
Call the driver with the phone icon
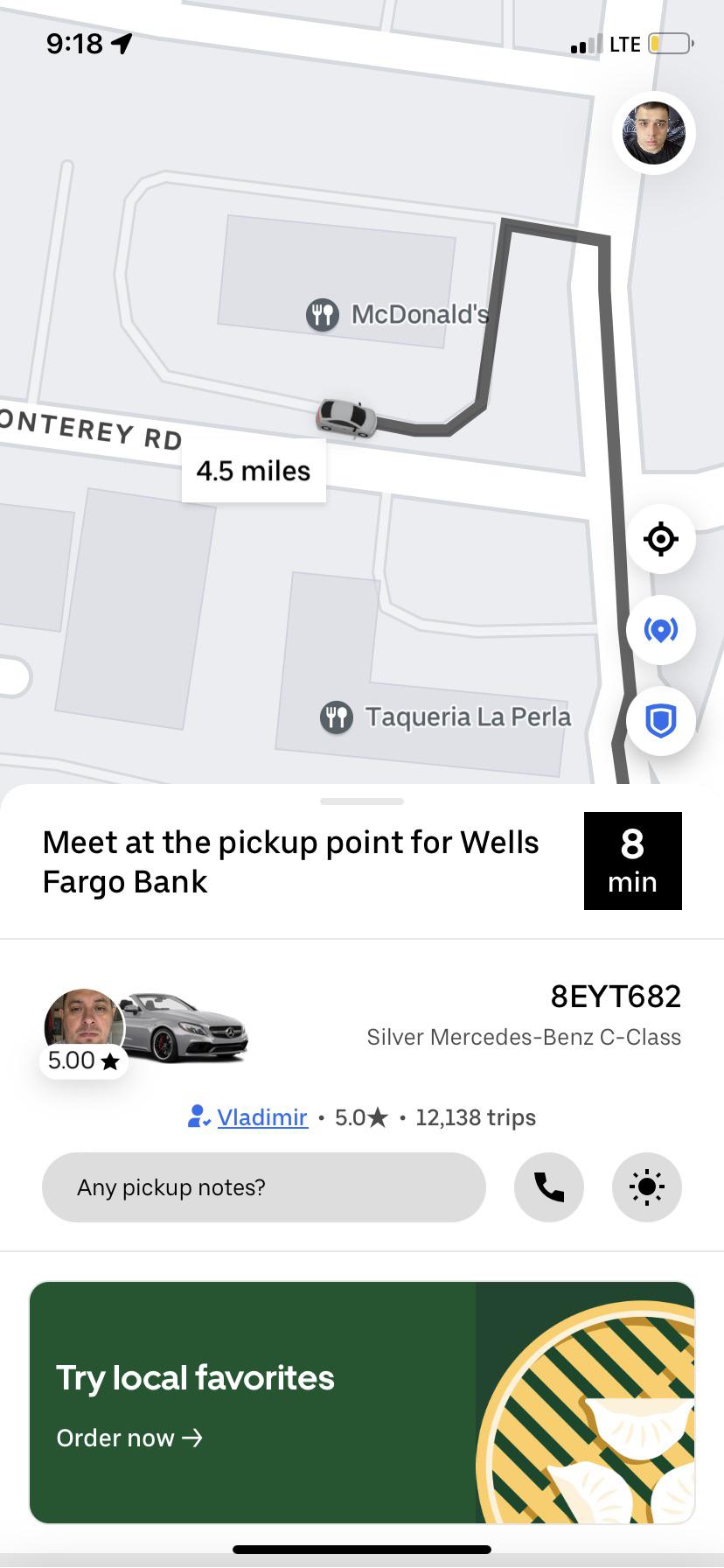coord(549,1187)
